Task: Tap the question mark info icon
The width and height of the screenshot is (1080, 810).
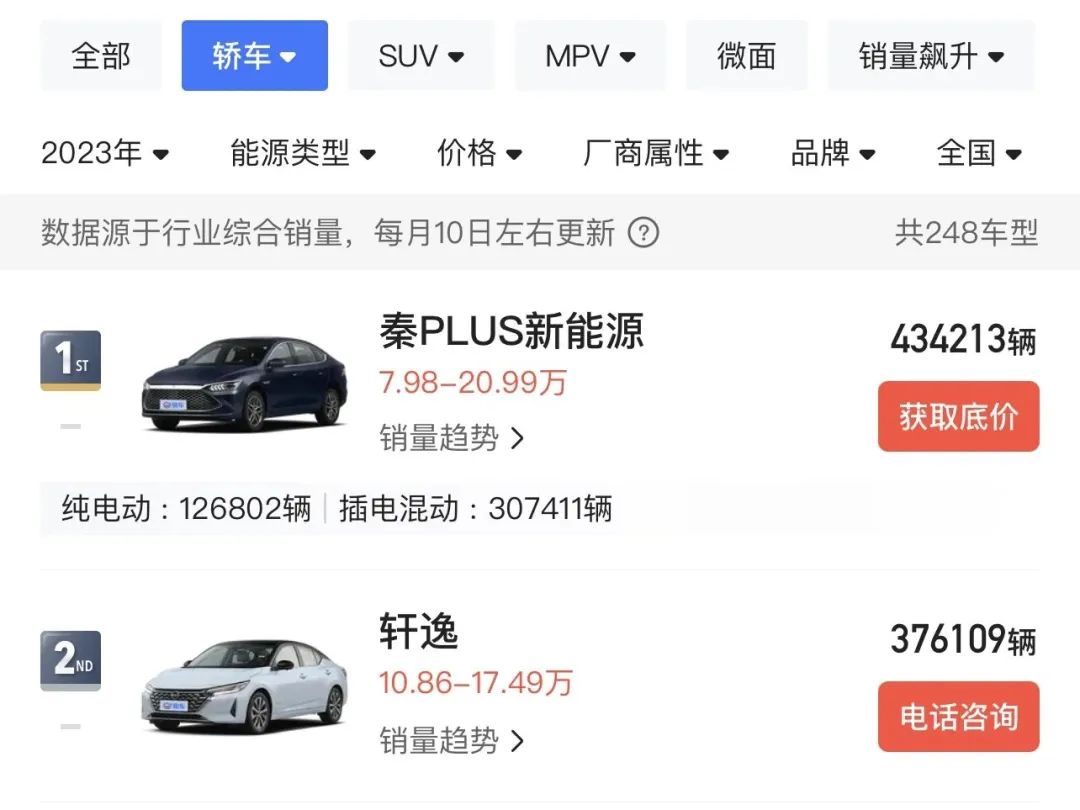Action: (643, 233)
